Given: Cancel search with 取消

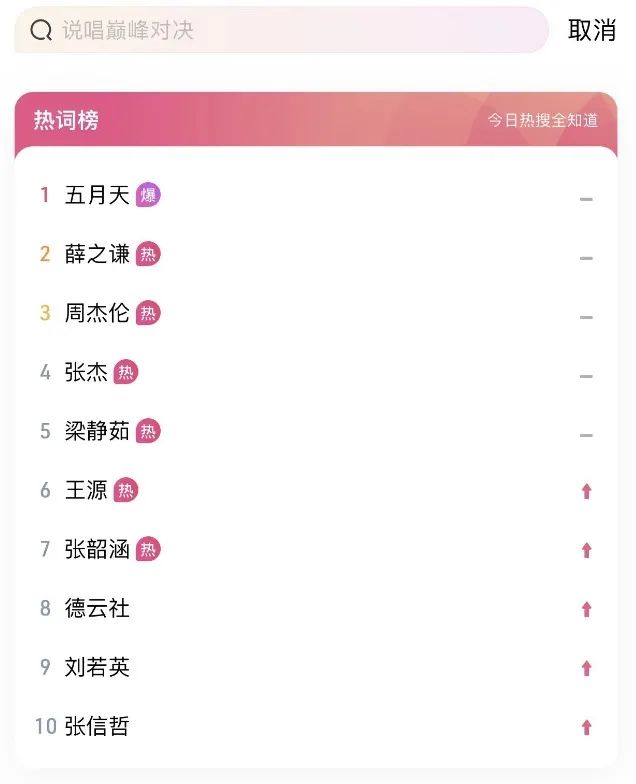Looking at the screenshot, I should [591, 30].
